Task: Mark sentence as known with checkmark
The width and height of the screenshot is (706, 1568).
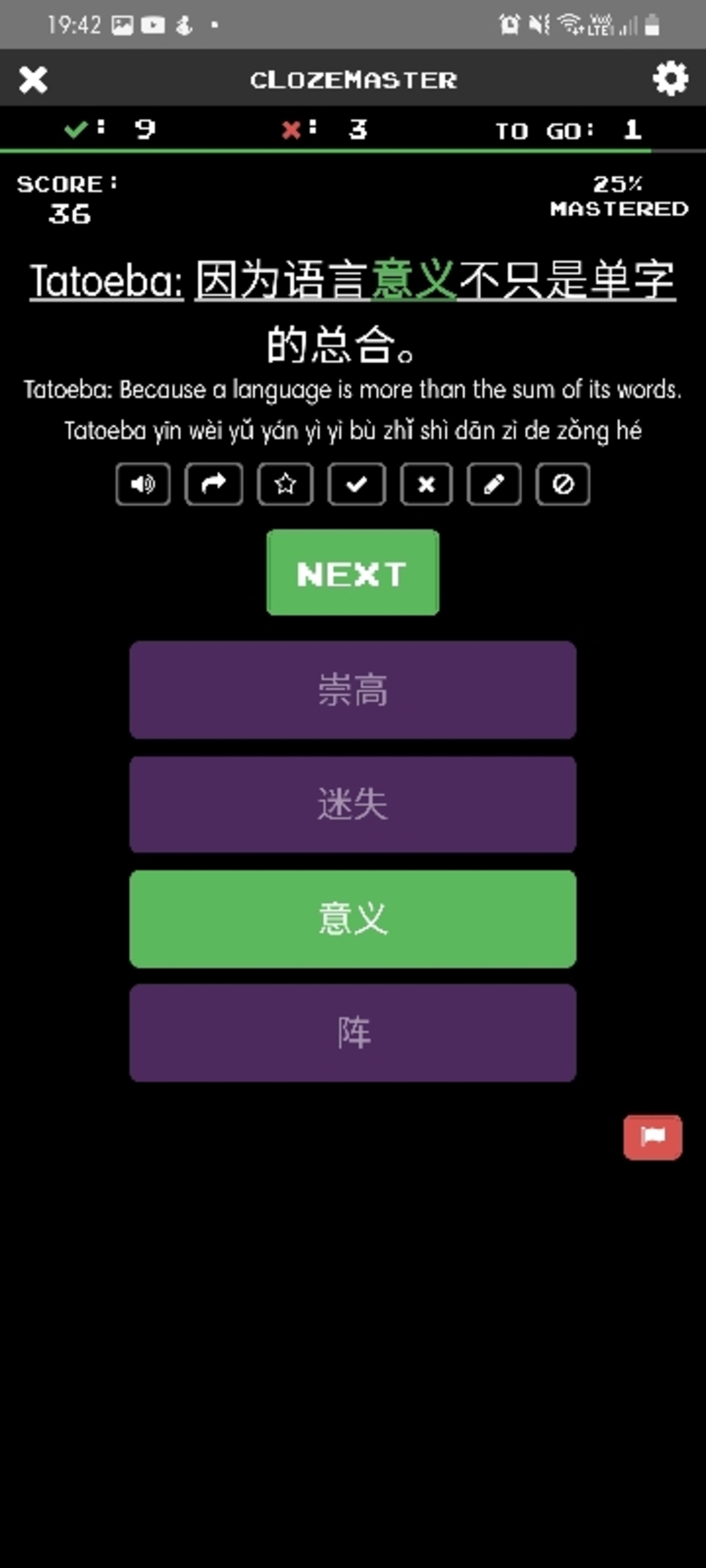Action: pos(357,484)
